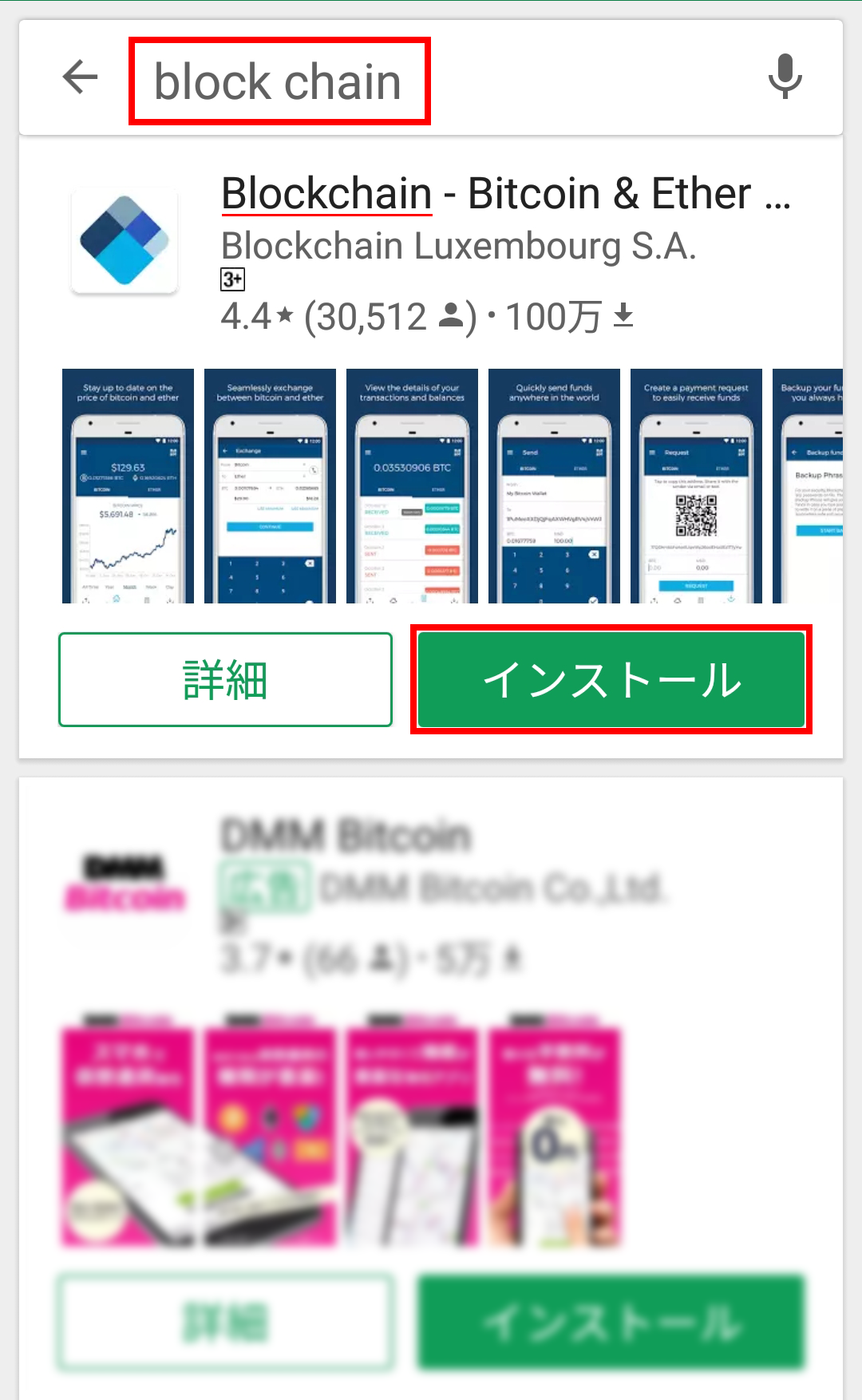The height and width of the screenshot is (1400, 862).
Task: Open the Blockchain - Bitcoin & Ether app listing
Action: (506, 194)
